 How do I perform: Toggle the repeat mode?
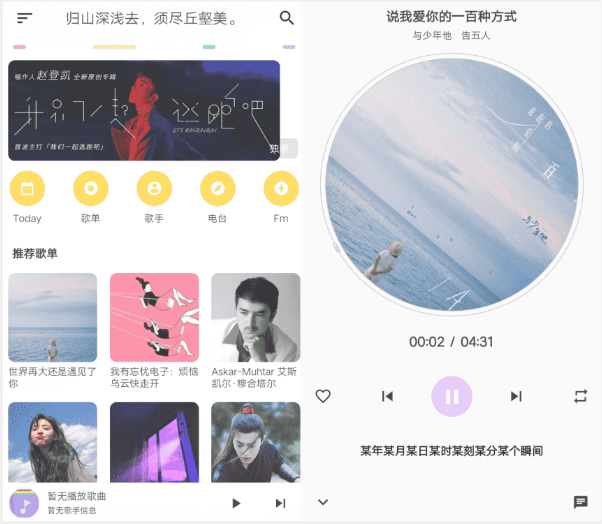click(581, 396)
